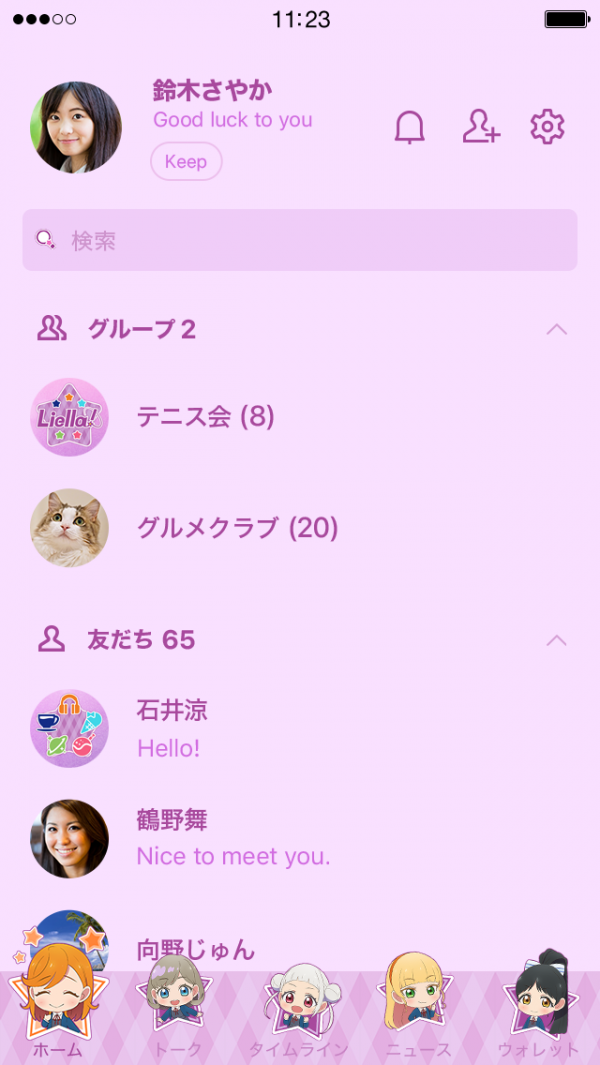Collapse the 友だち 65 section
The image size is (600, 1065).
(x=556, y=640)
